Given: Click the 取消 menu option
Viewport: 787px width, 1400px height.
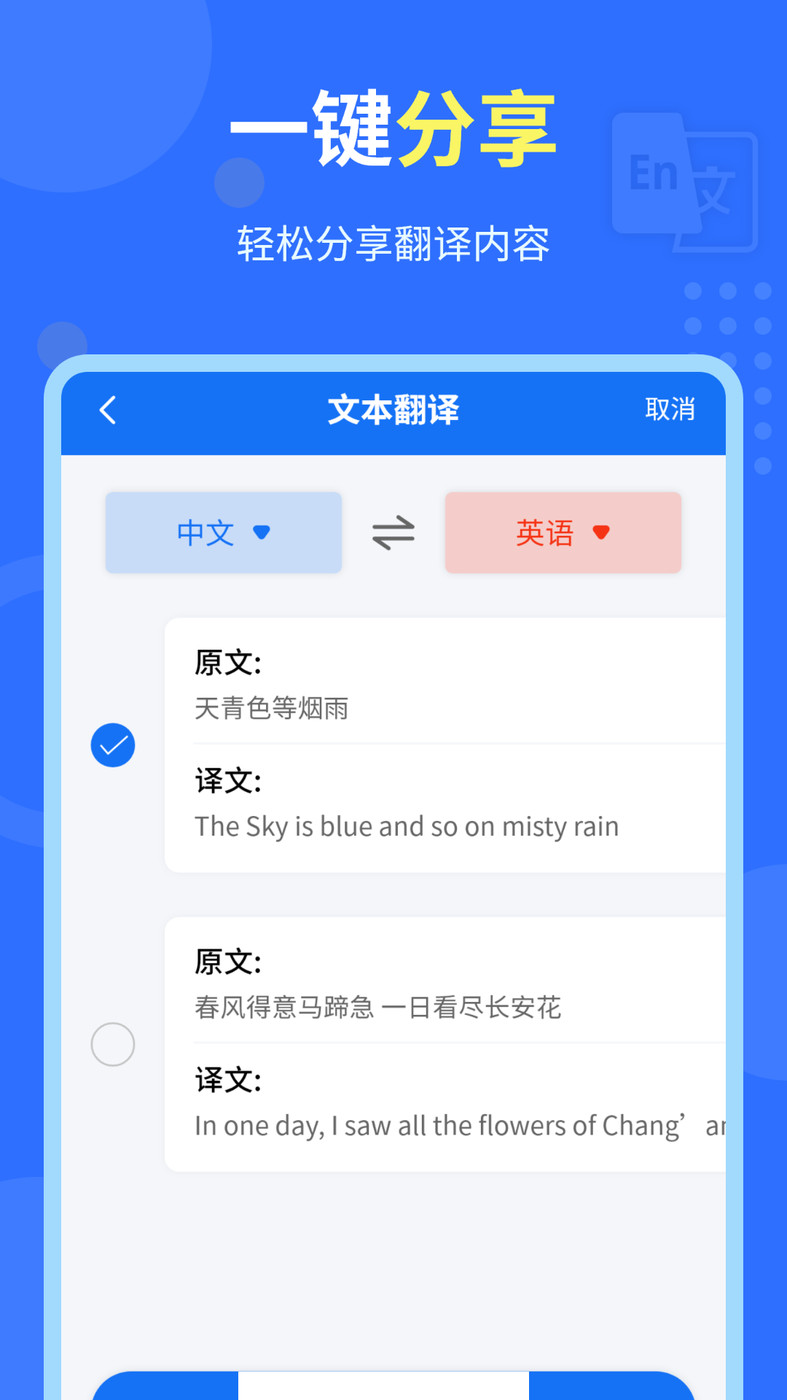Looking at the screenshot, I should (670, 410).
